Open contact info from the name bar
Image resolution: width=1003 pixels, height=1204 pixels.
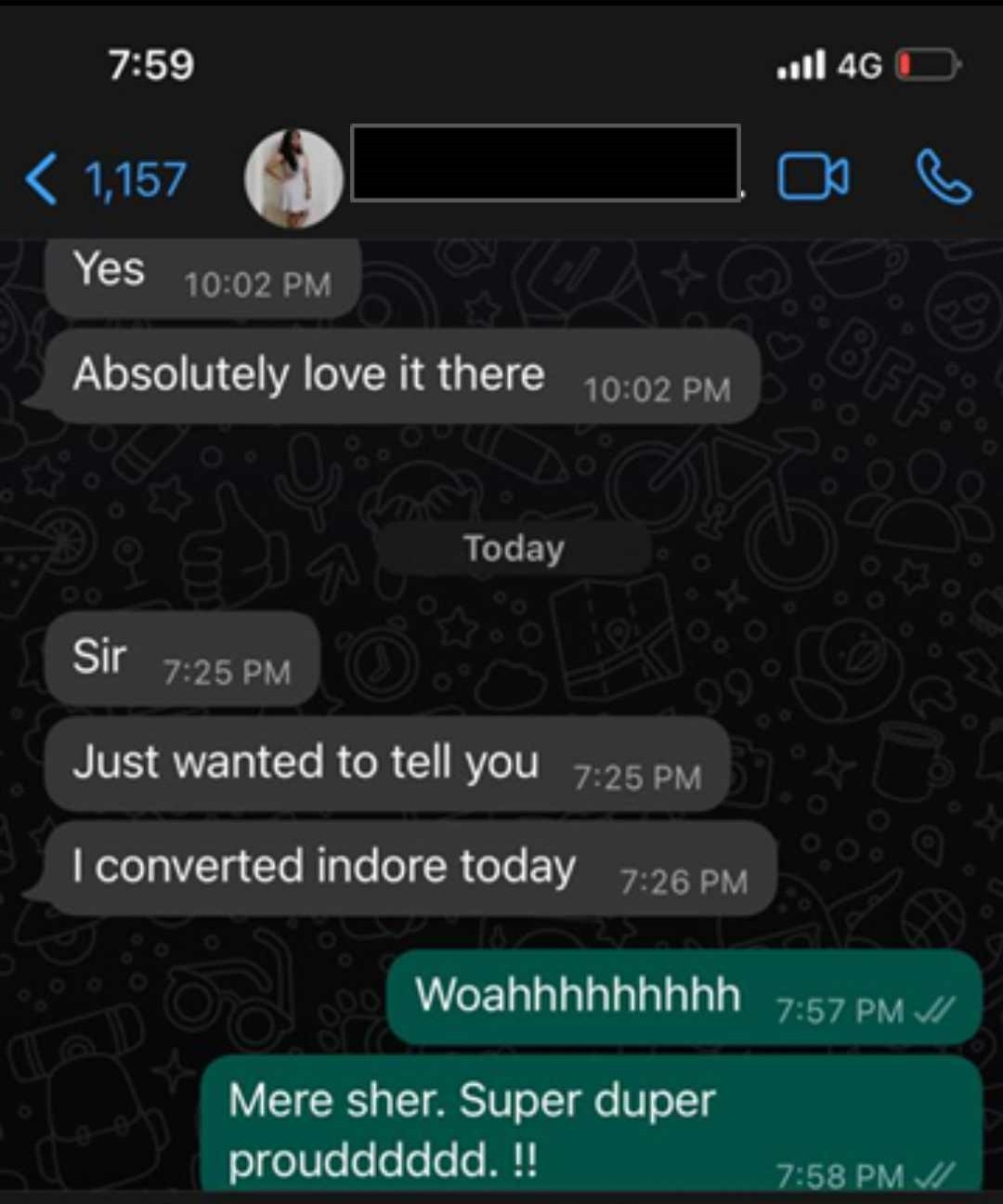pyautogui.click(x=545, y=164)
